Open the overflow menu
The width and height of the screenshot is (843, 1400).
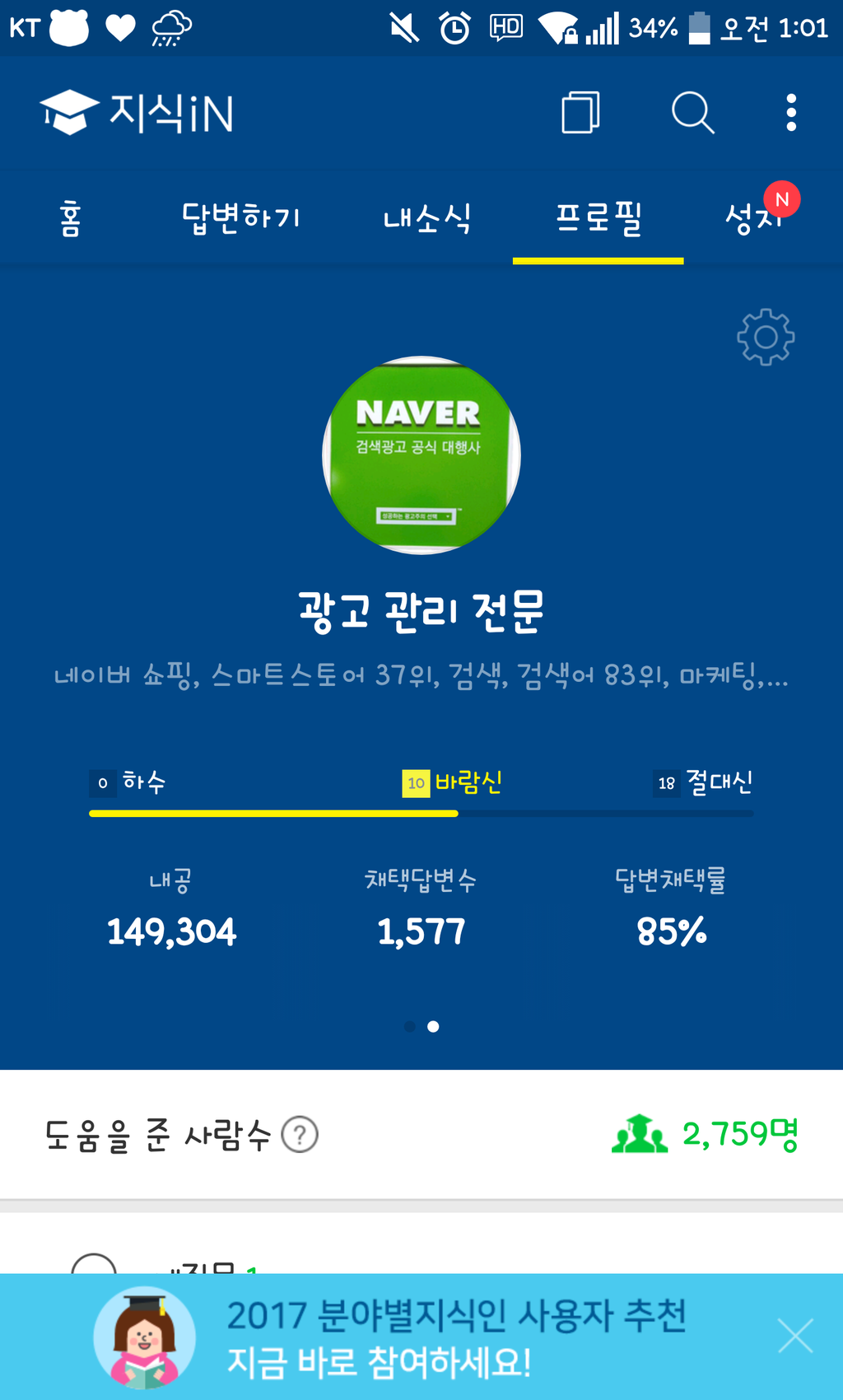[x=790, y=113]
